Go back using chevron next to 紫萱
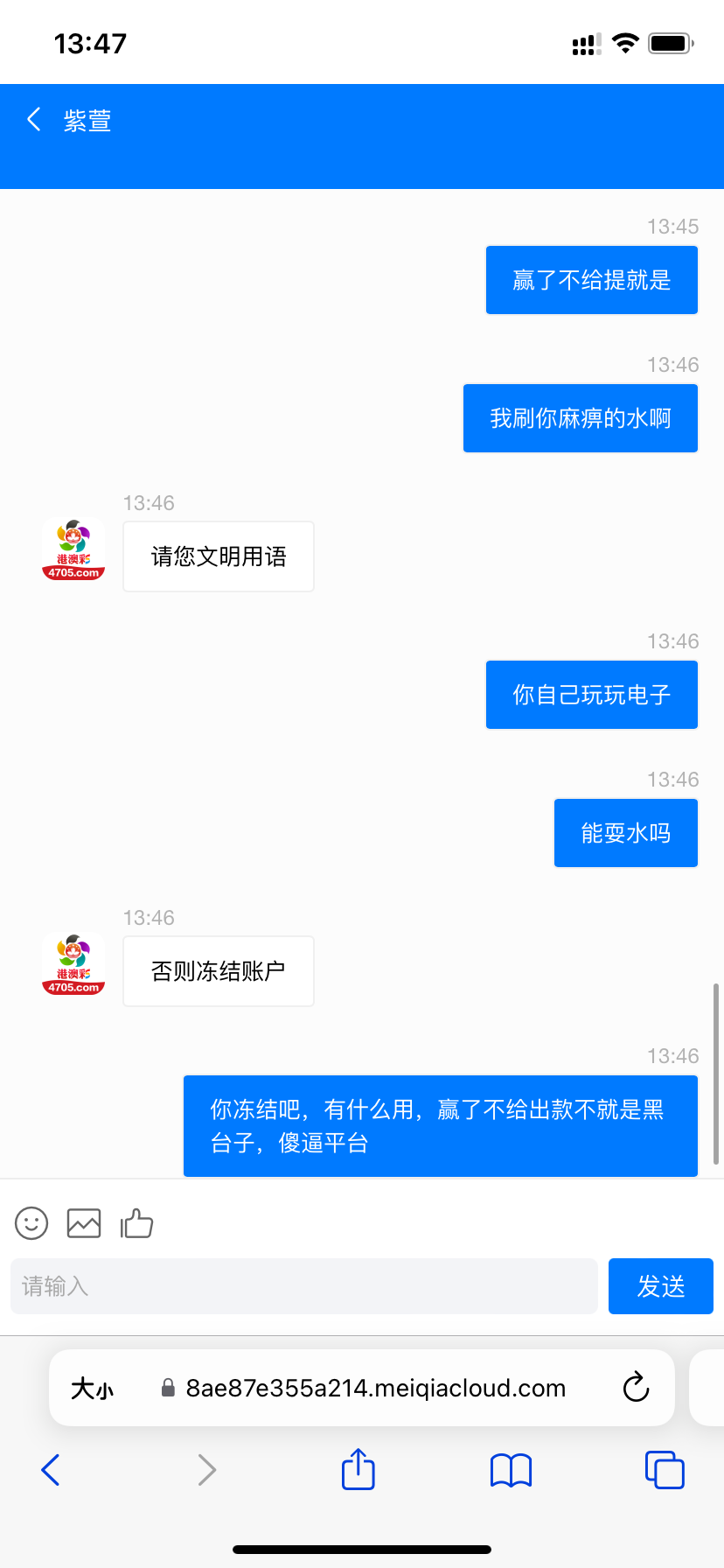Viewport: 724px width, 1568px height. tap(33, 119)
